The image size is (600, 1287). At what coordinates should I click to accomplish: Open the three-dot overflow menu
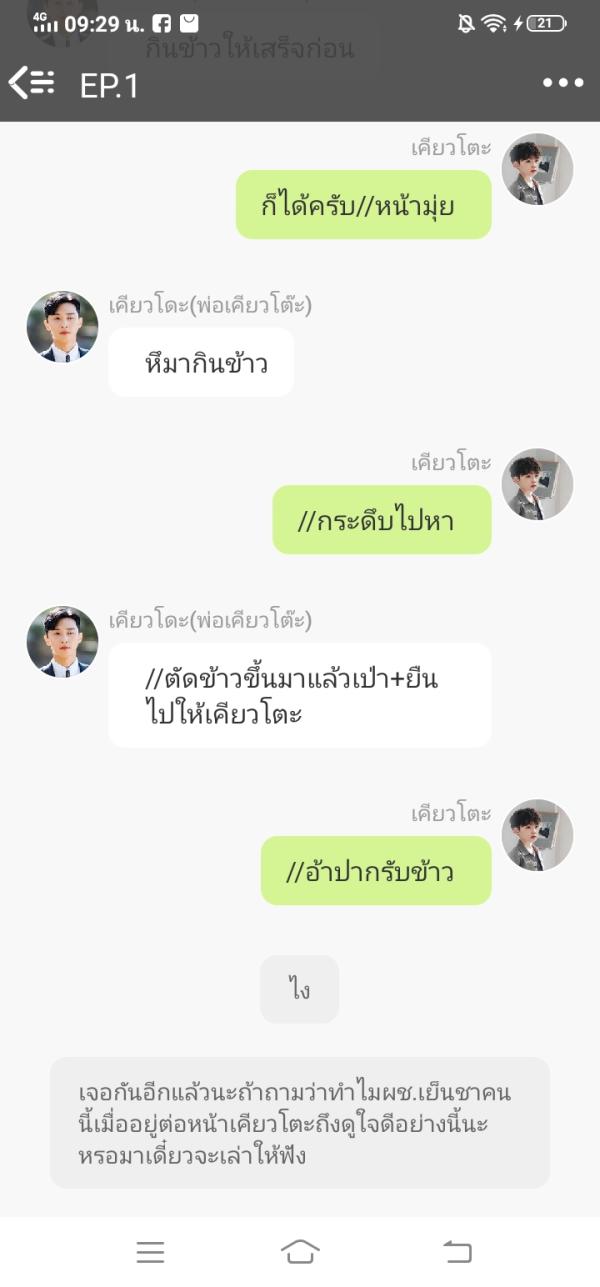[563, 83]
